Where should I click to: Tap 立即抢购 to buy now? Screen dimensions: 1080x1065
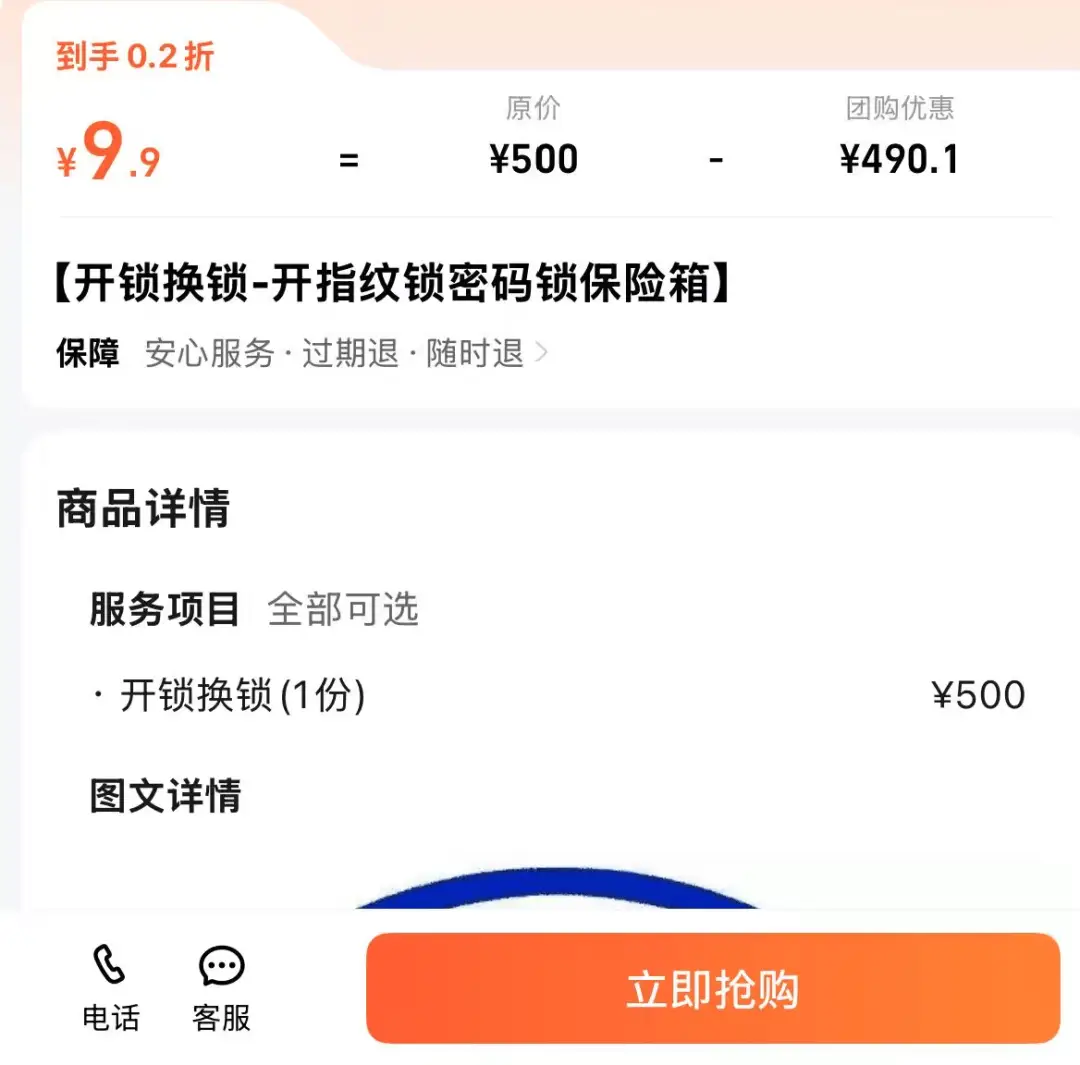[712, 988]
